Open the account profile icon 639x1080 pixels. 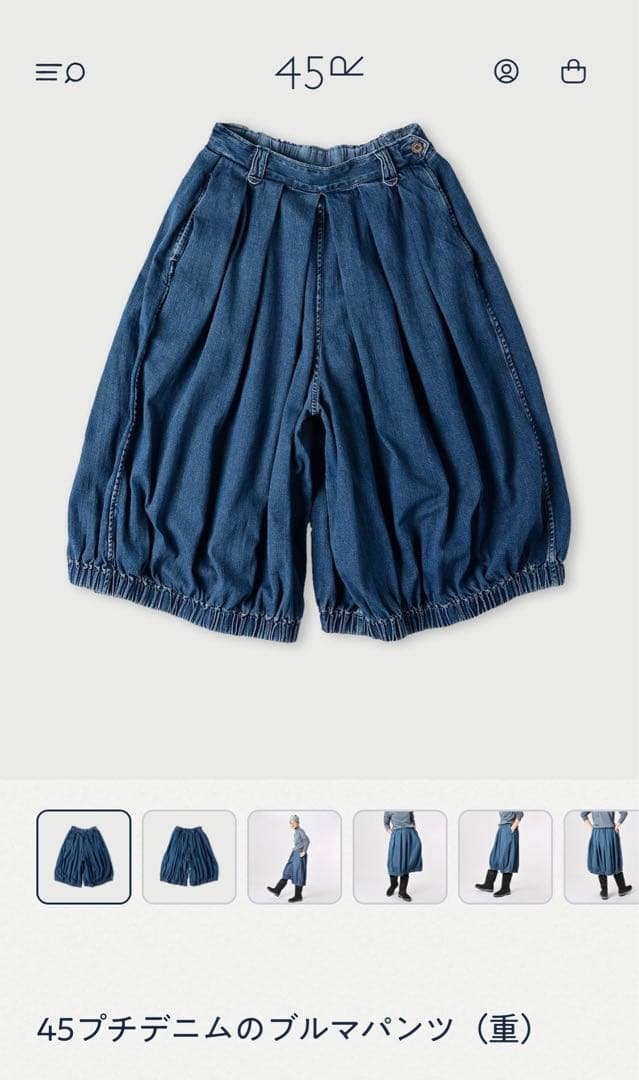[506, 72]
